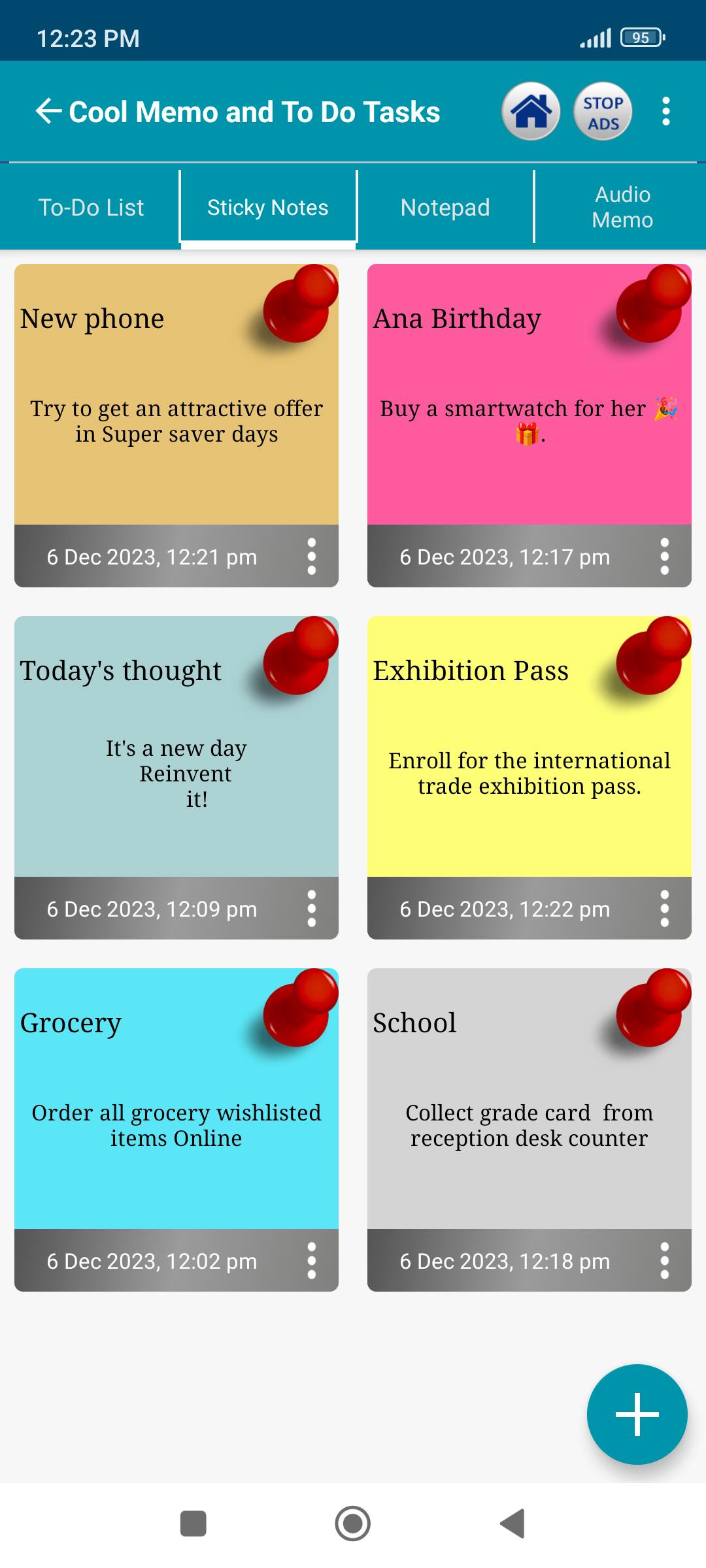Viewport: 706px width, 1568px height.
Task: Tap the Stop Ads button
Action: (603, 112)
